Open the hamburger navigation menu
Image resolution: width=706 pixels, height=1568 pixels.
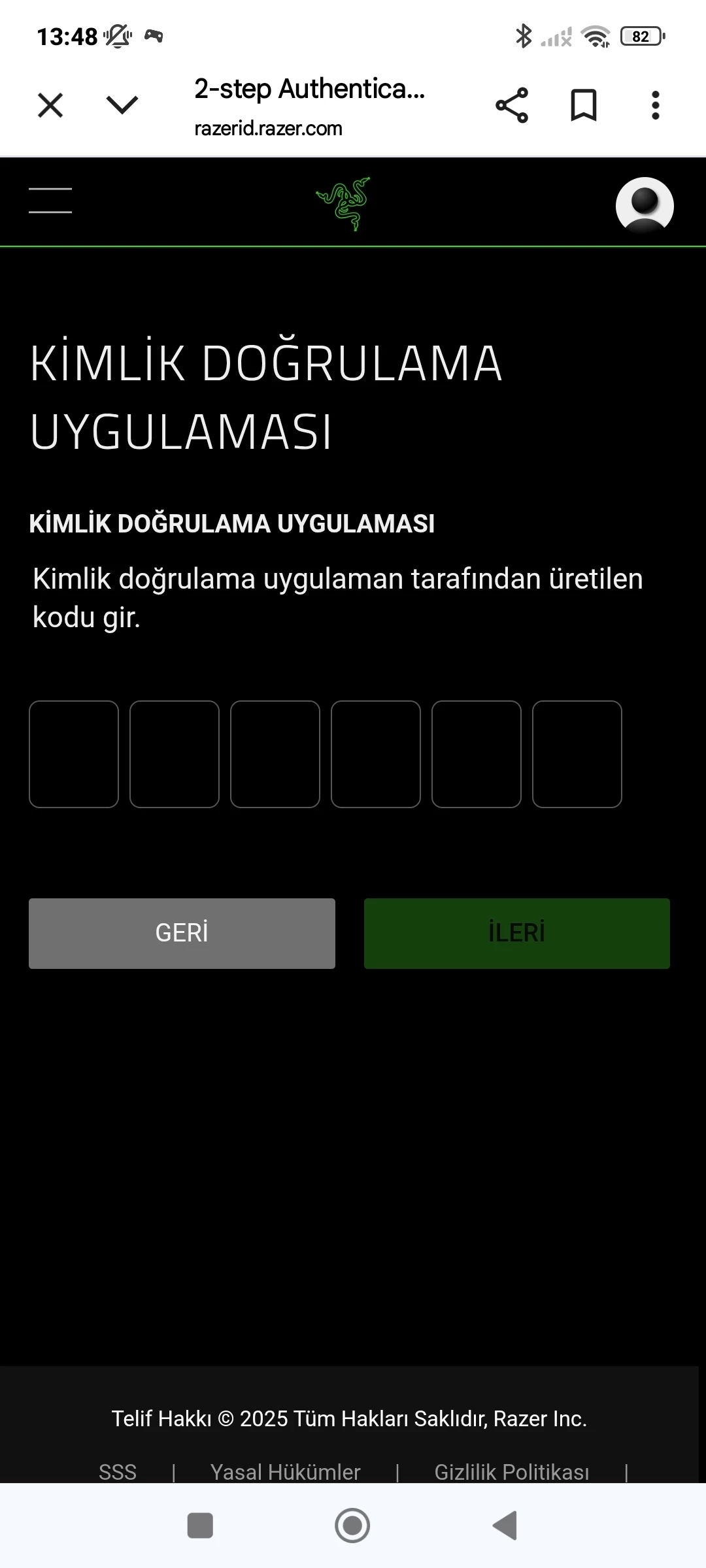pyautogui.click(x=50, y=201)
